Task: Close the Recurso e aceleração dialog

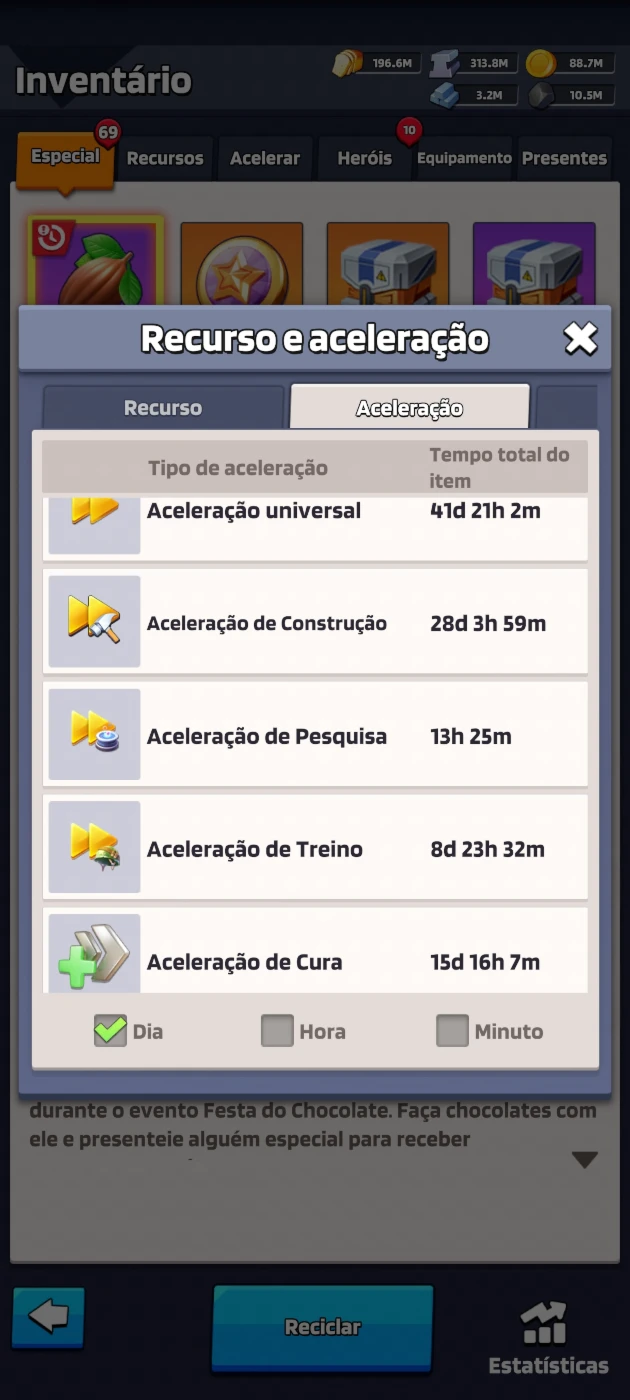Action: pyautogui.click(x=581, y=339)
